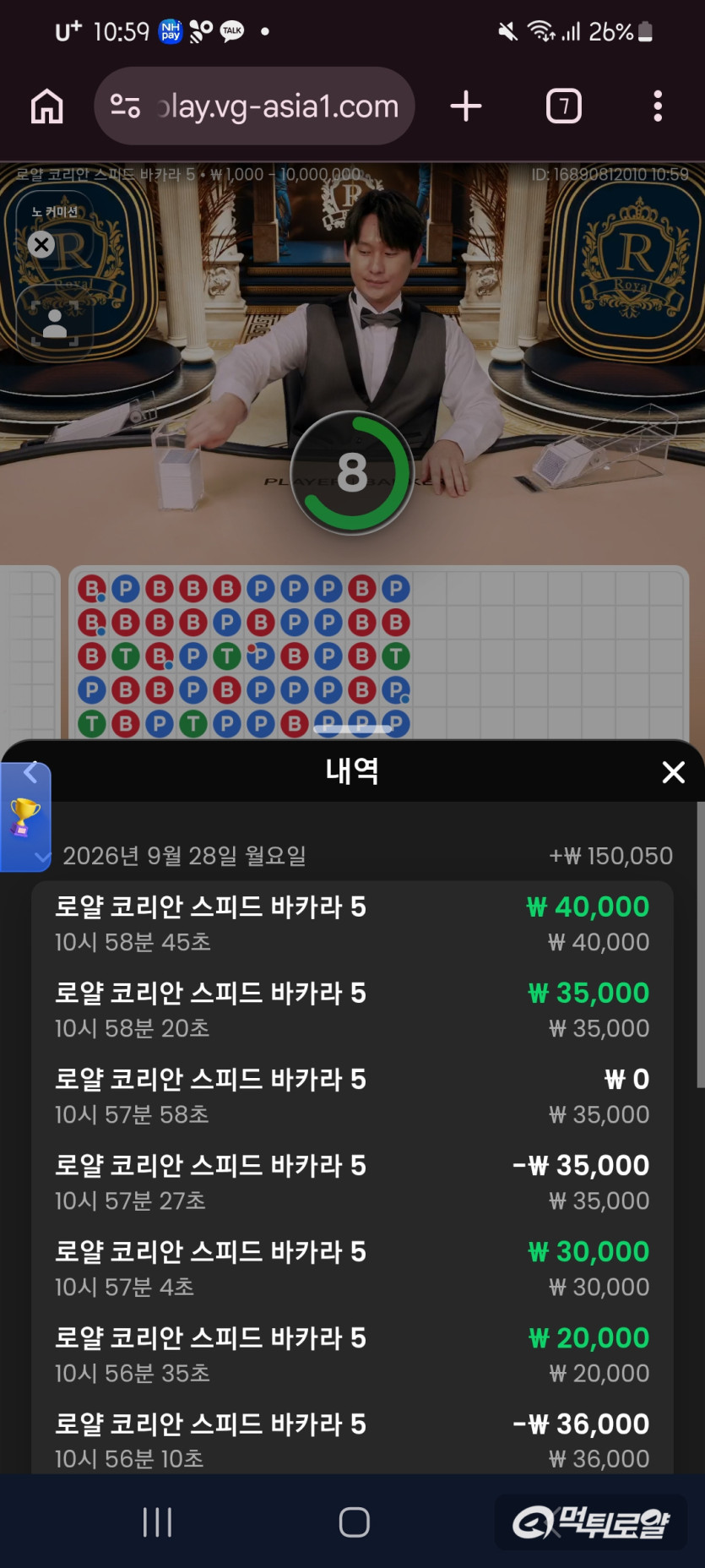Open the 10시 58분 45초 bet record
Image resolution: width=705 pixels, height=1568 pixels.
pos(352,923)
